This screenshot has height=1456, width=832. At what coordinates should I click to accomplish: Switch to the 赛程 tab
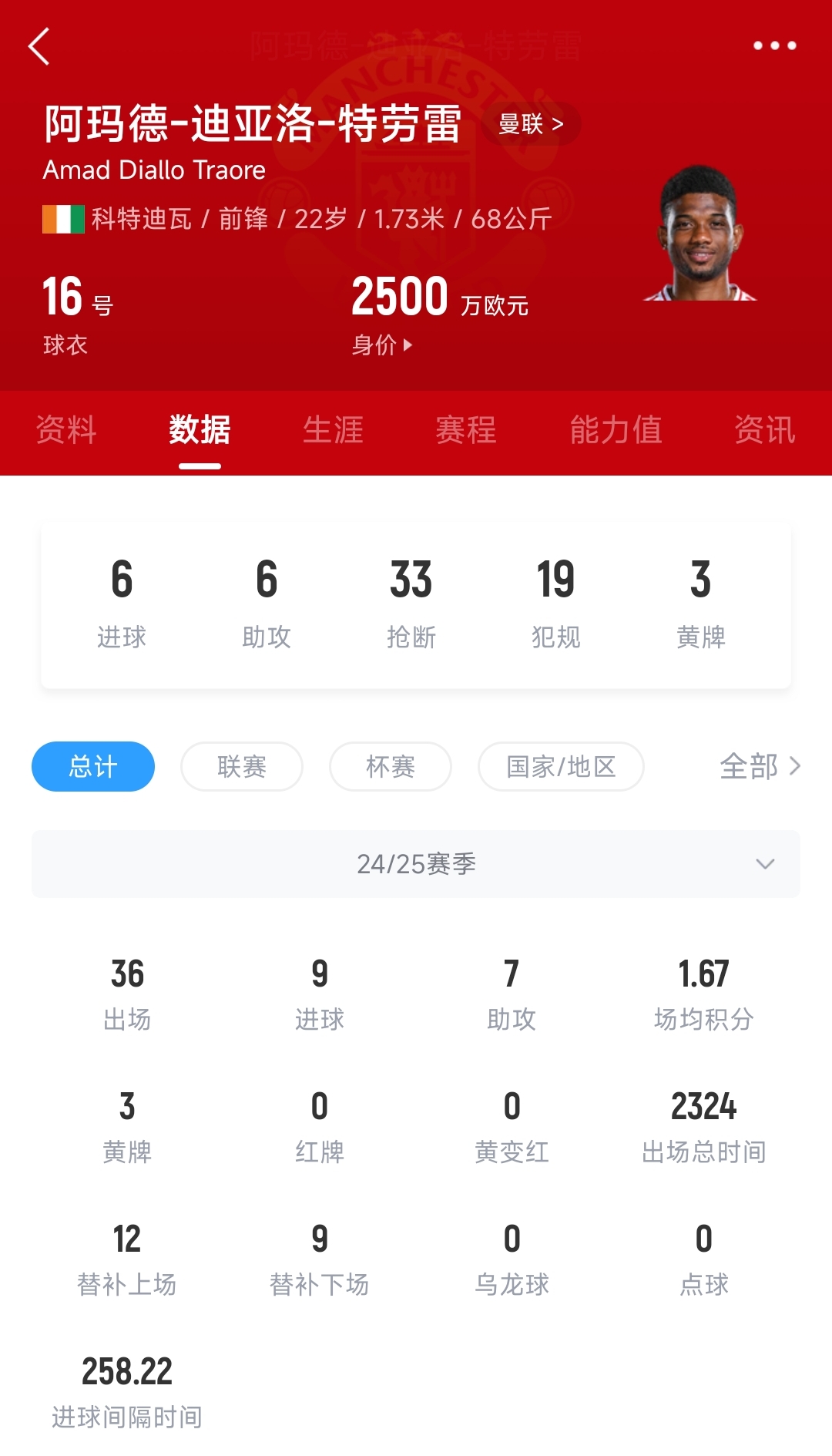[466, 430]
